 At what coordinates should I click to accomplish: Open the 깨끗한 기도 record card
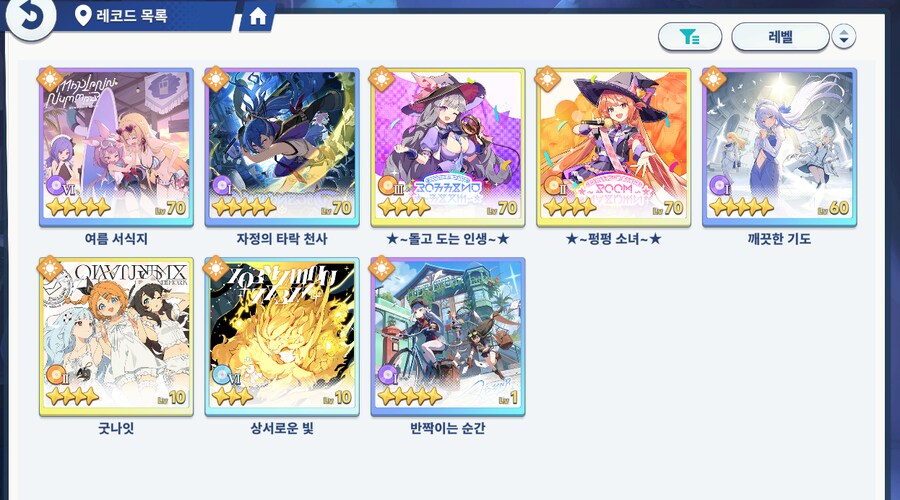coord(779,147)
